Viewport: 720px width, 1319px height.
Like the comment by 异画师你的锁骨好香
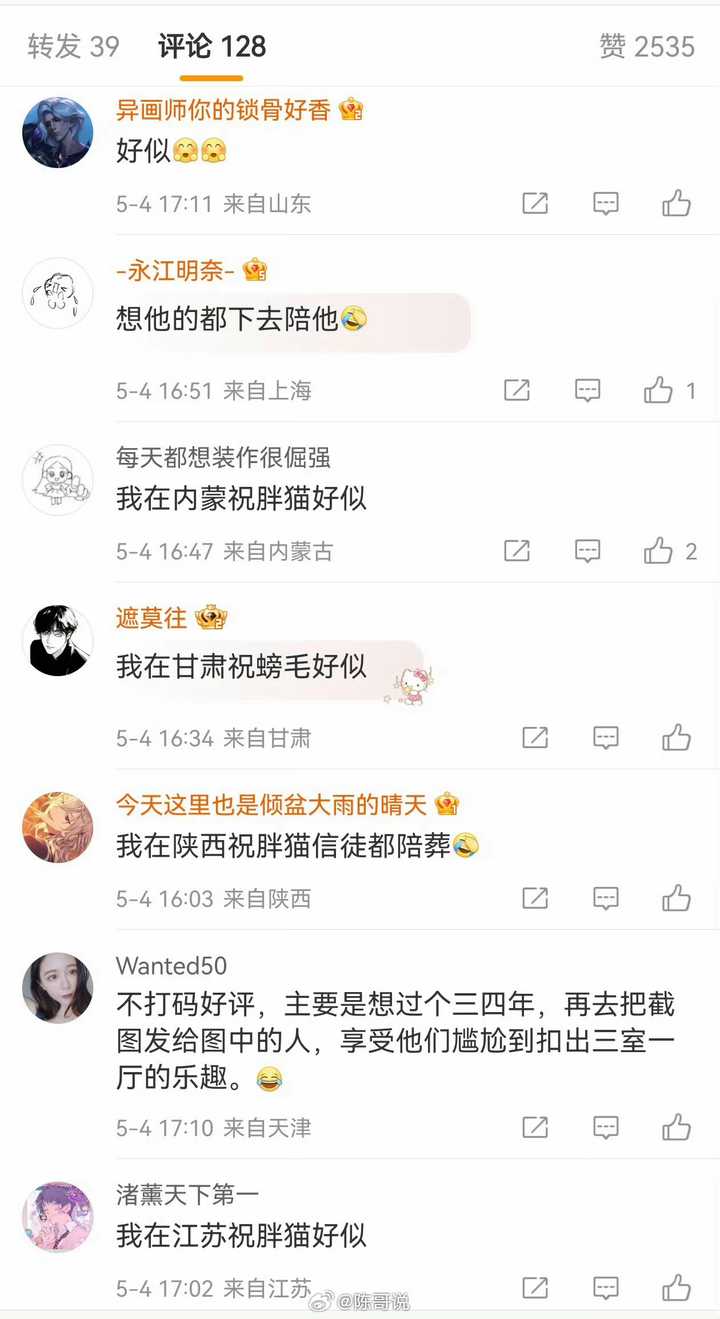677,204
